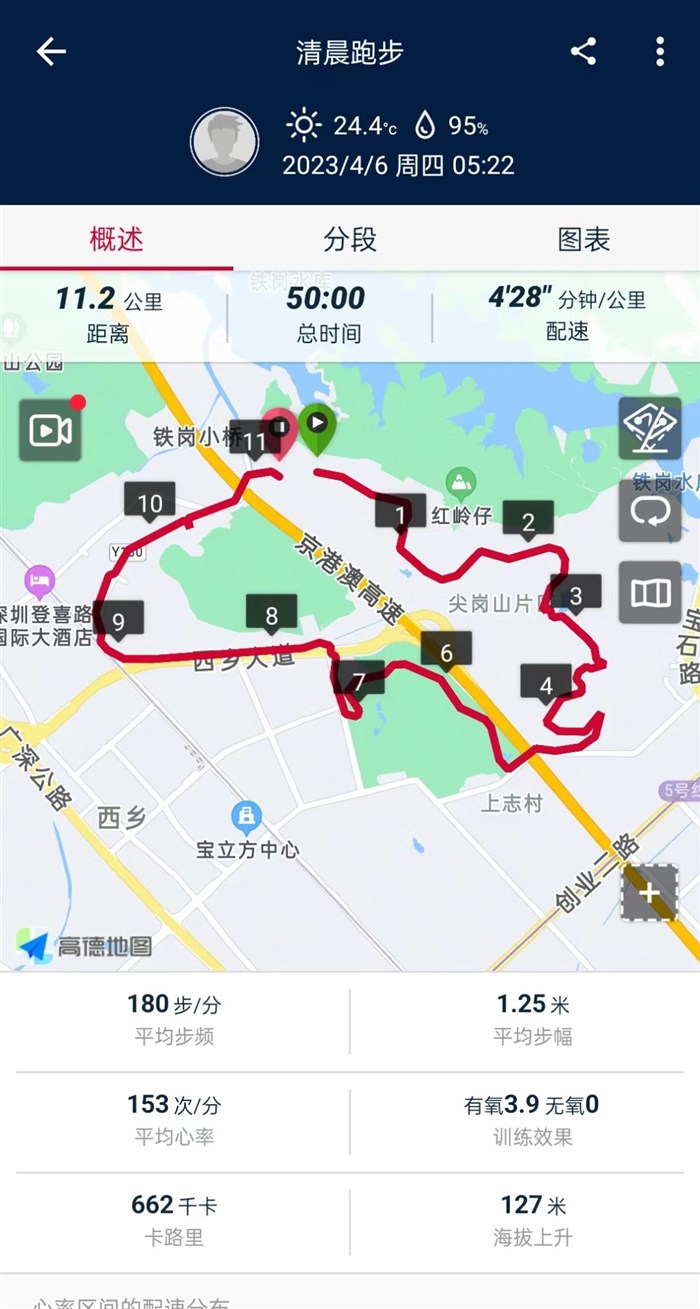
Task: Open the runner's profile avatar
Action: [224, 141]
